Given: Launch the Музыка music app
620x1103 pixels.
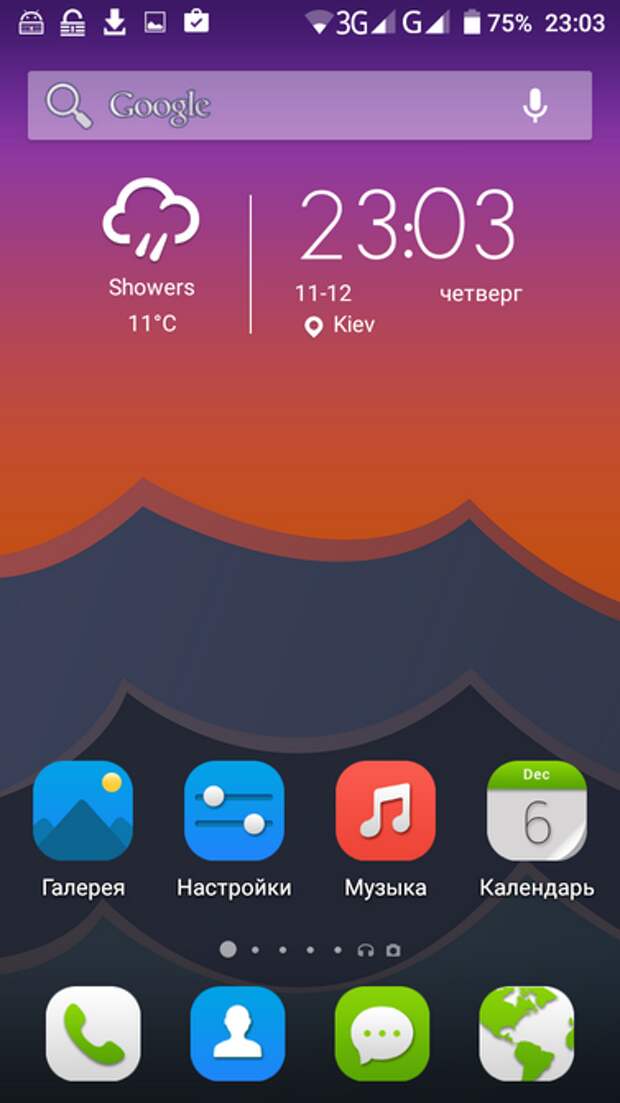Looking at the screenshot, I should point(385,811).
